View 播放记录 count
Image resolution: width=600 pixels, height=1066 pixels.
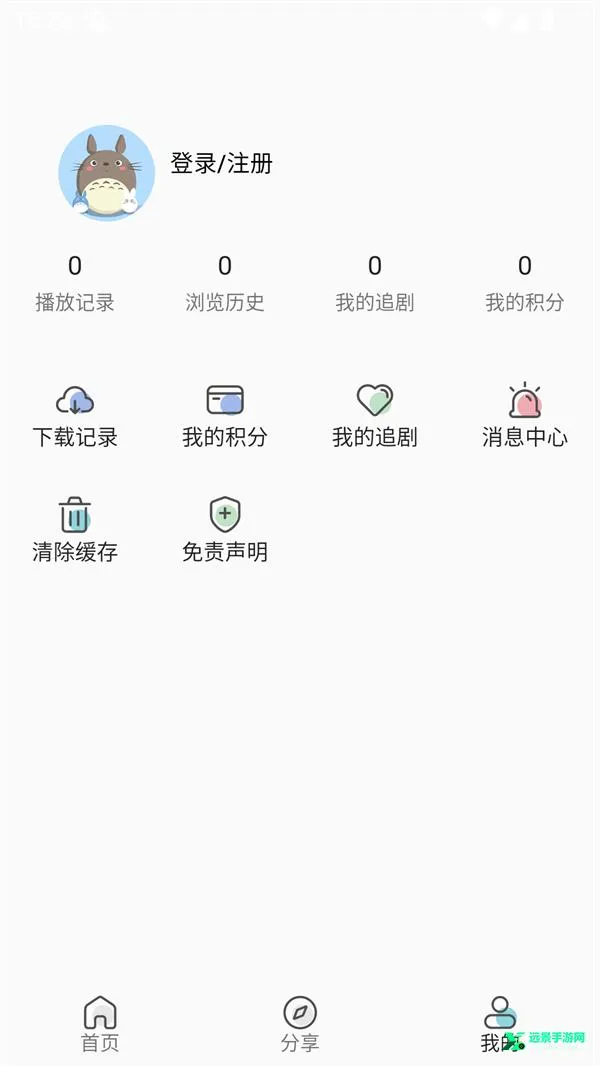(x=75, y=283)
